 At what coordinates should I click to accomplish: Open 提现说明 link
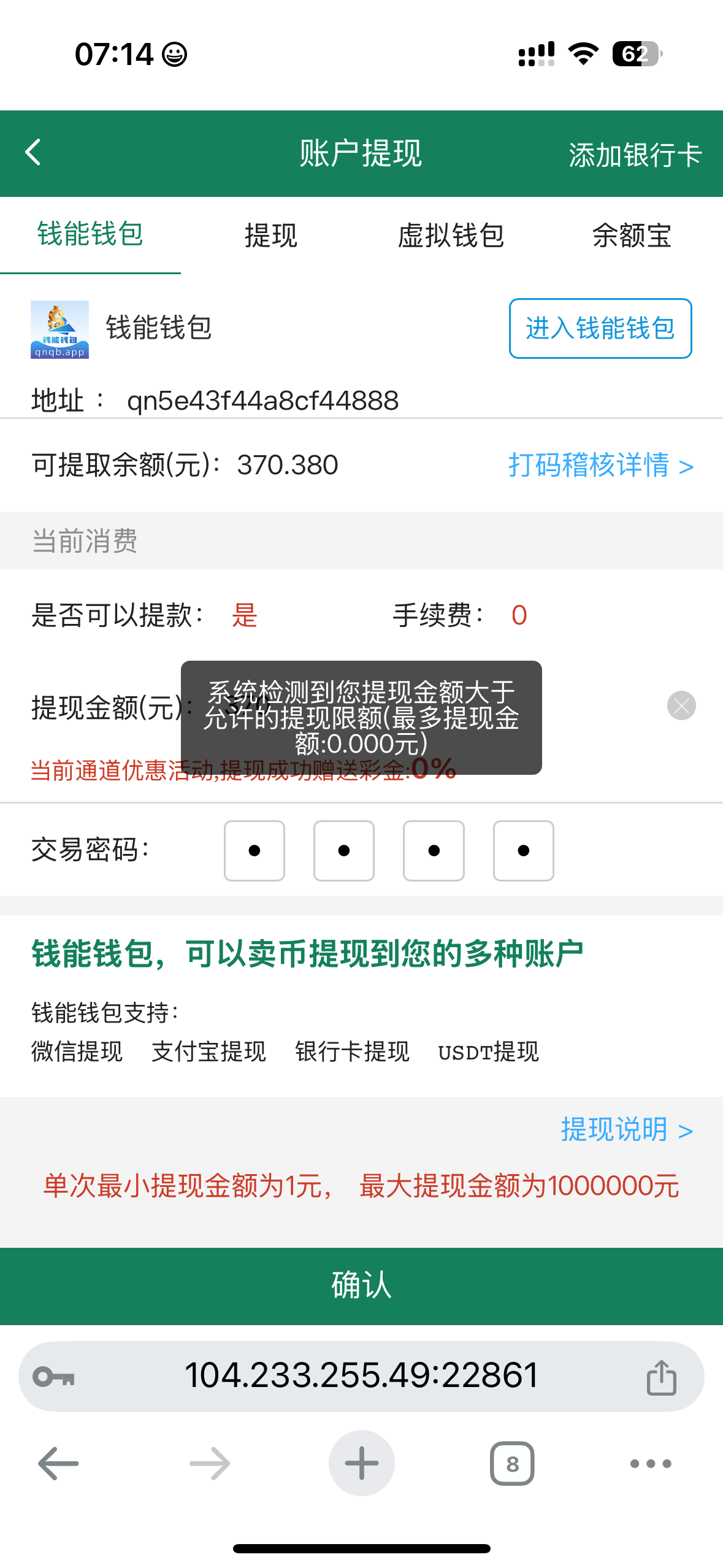626,1129
